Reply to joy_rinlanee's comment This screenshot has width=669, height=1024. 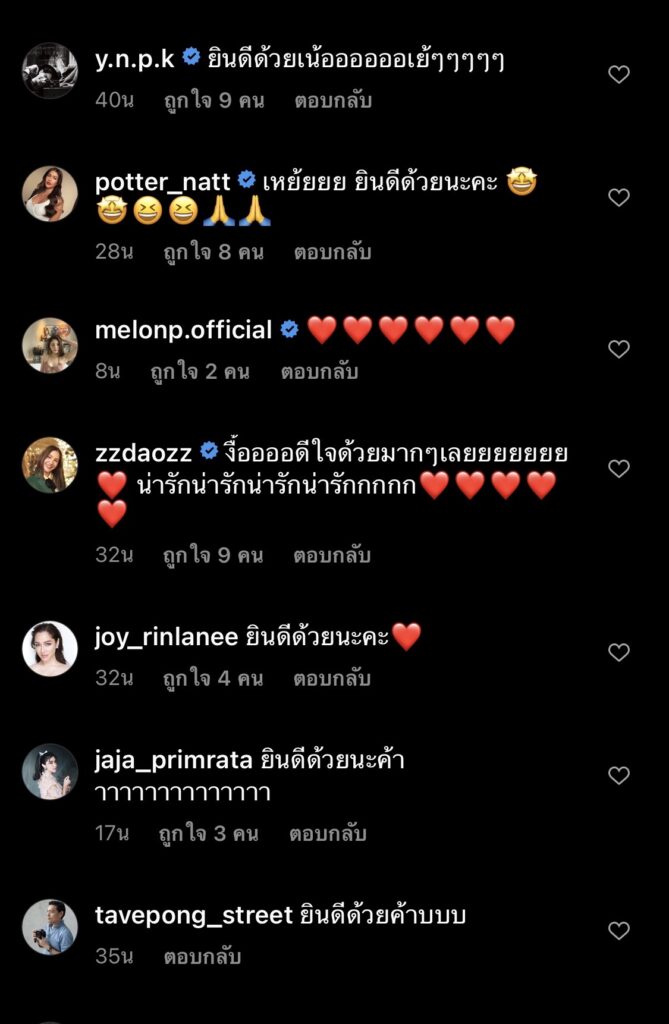pyautogui.click(x=332, y=678)
